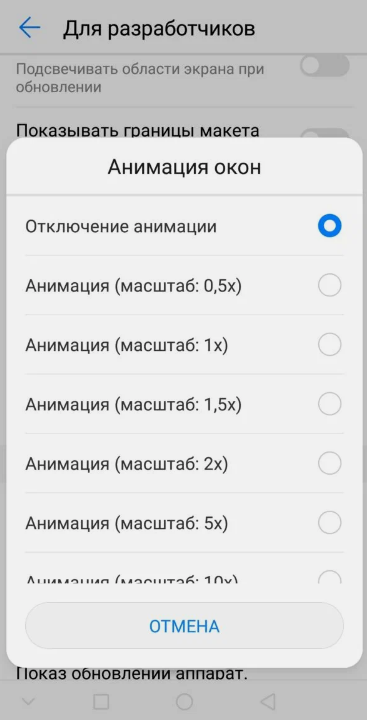Screen dimensions: 367x720
Task: Choose Анимация (масштаб: 0,5x)
Action: (184, 286)
